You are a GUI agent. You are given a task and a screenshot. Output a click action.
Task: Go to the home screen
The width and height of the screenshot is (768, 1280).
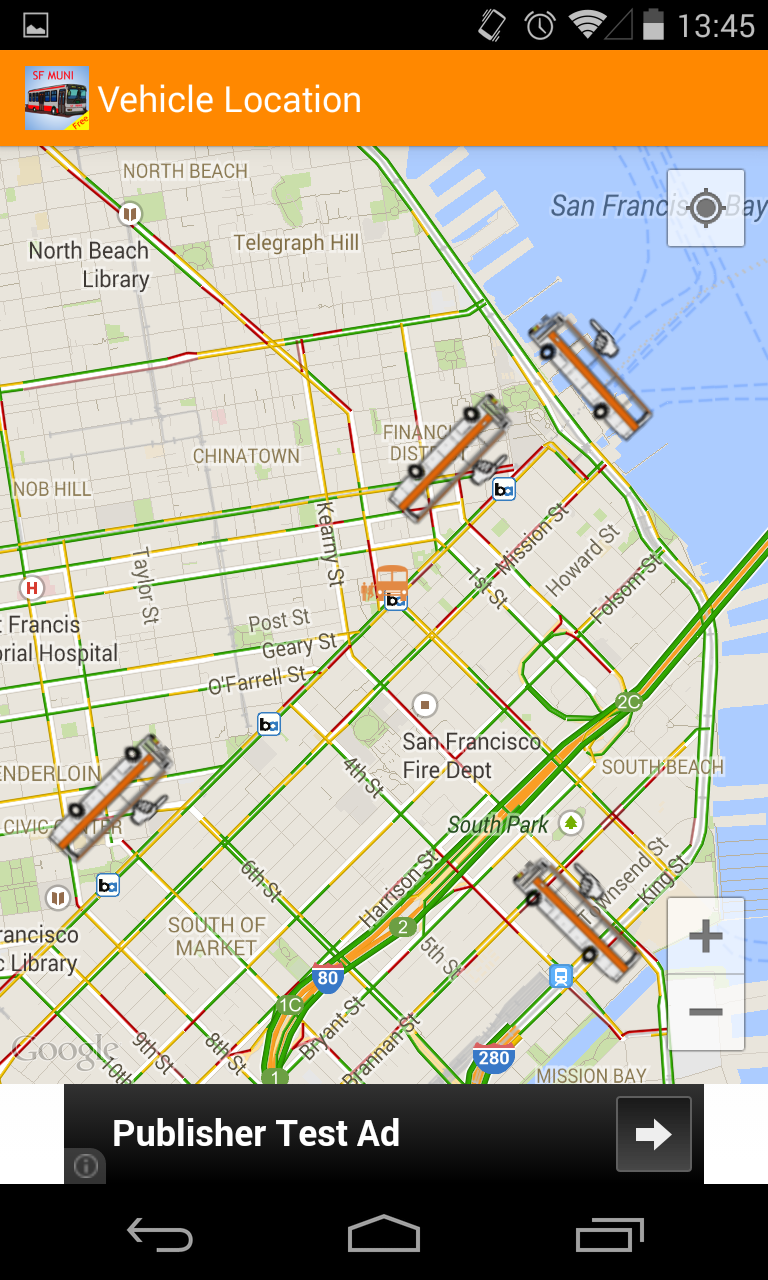tap(383, 1233)
